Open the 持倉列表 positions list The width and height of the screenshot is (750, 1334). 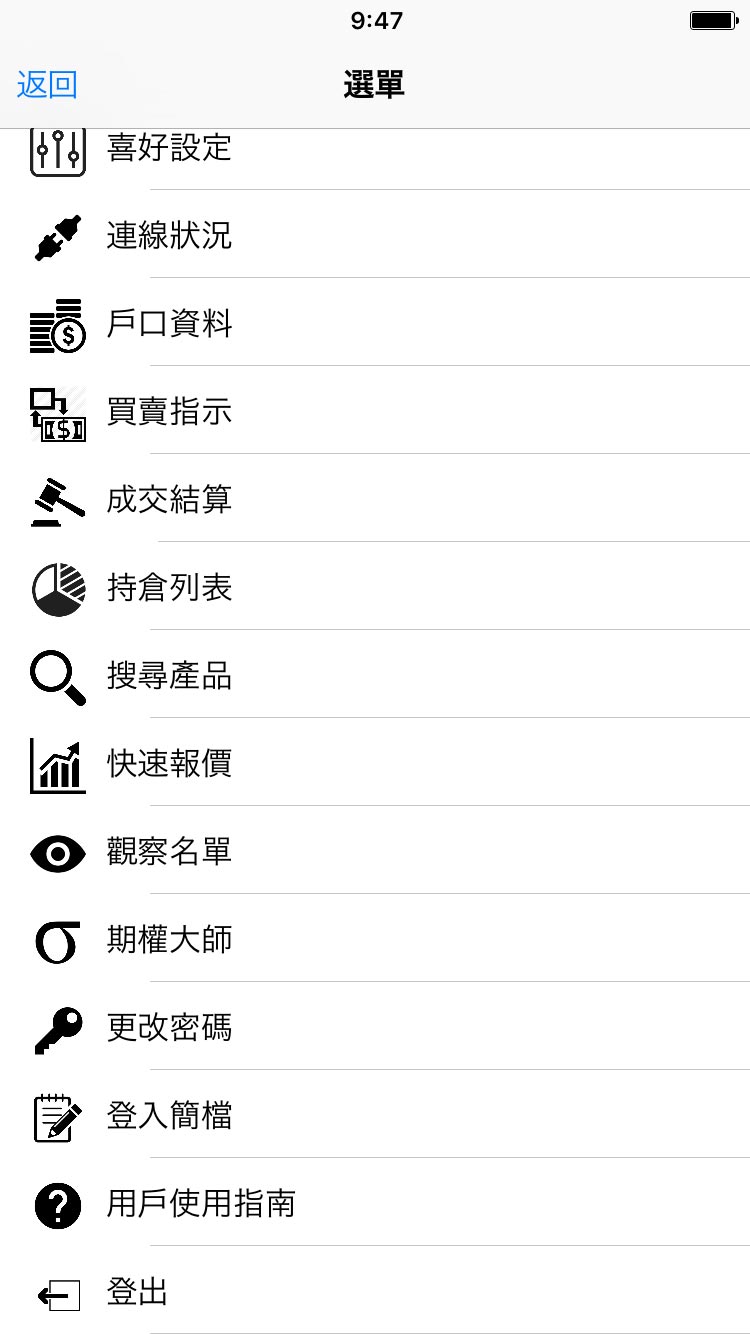(x=375, y=586)
